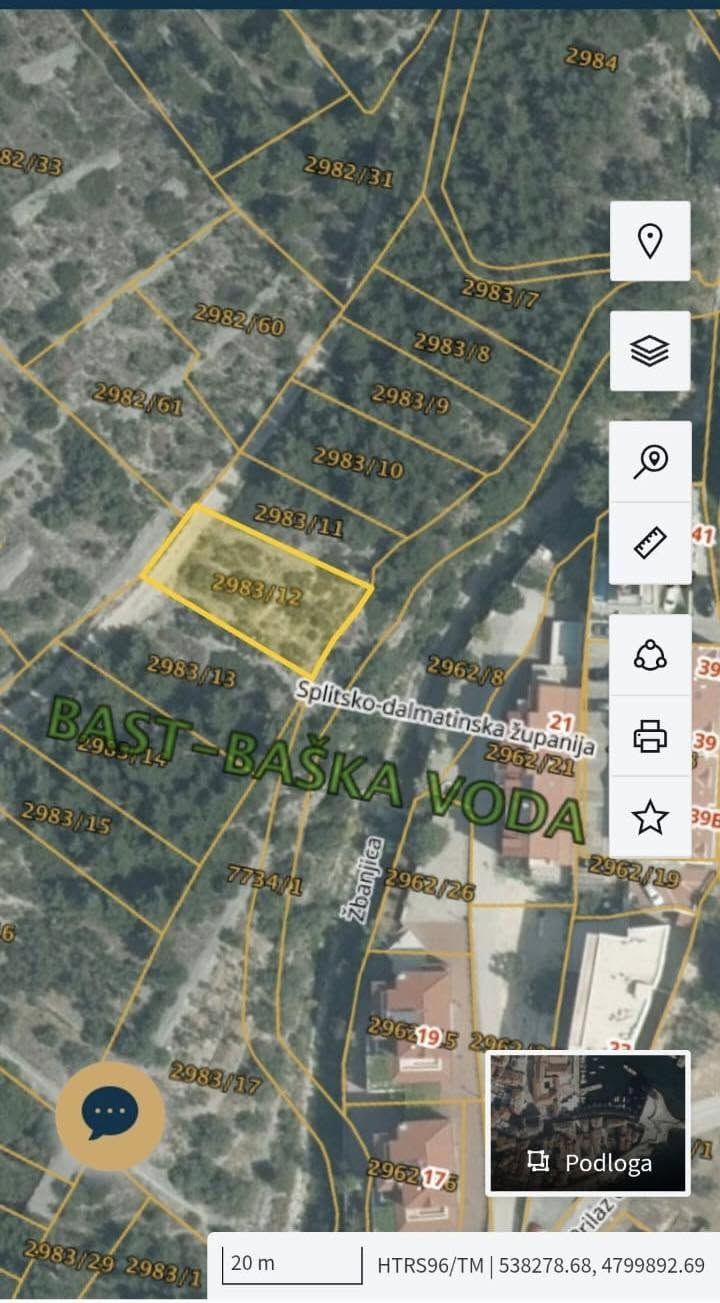
Task: Open the share options button
Action: click(x=650, y=655)
